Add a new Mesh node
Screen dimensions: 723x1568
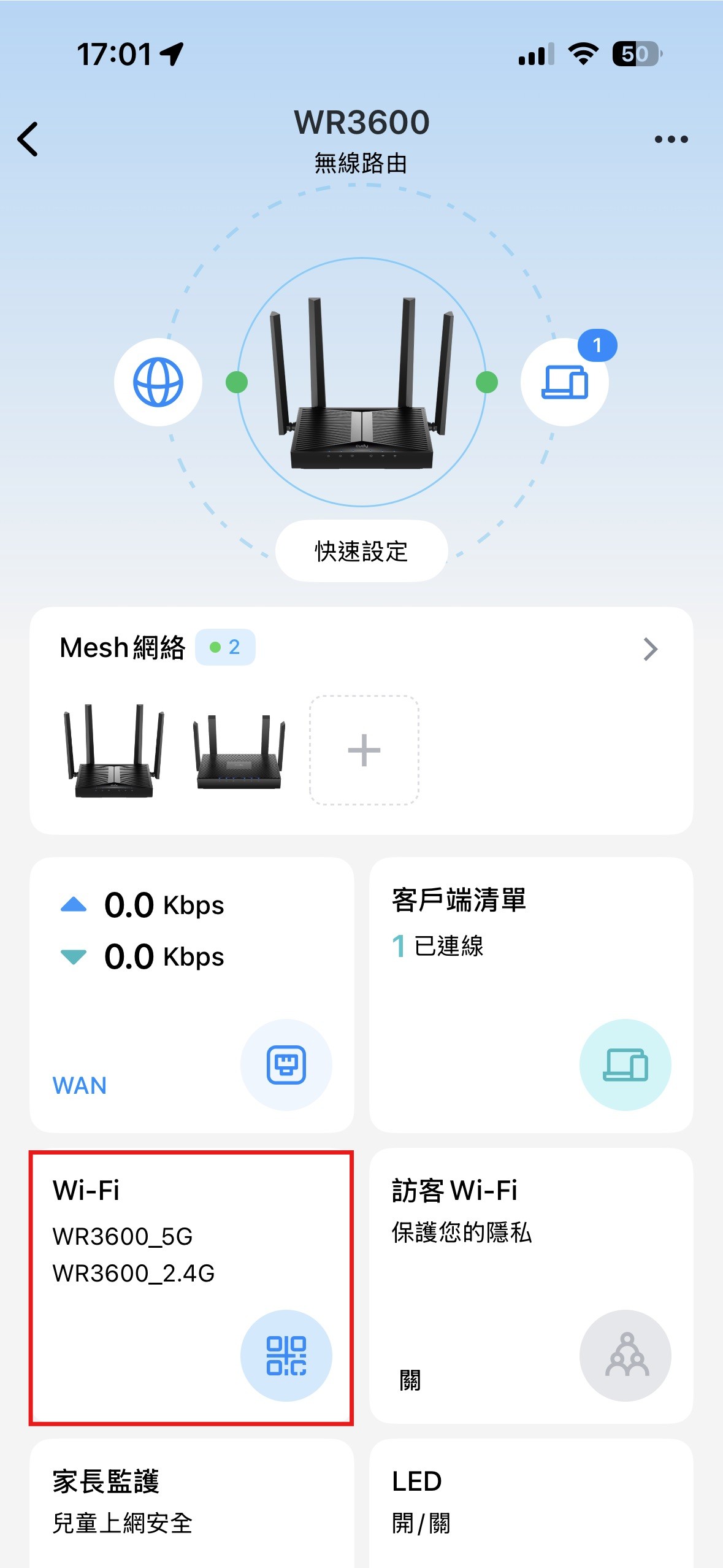364,750
